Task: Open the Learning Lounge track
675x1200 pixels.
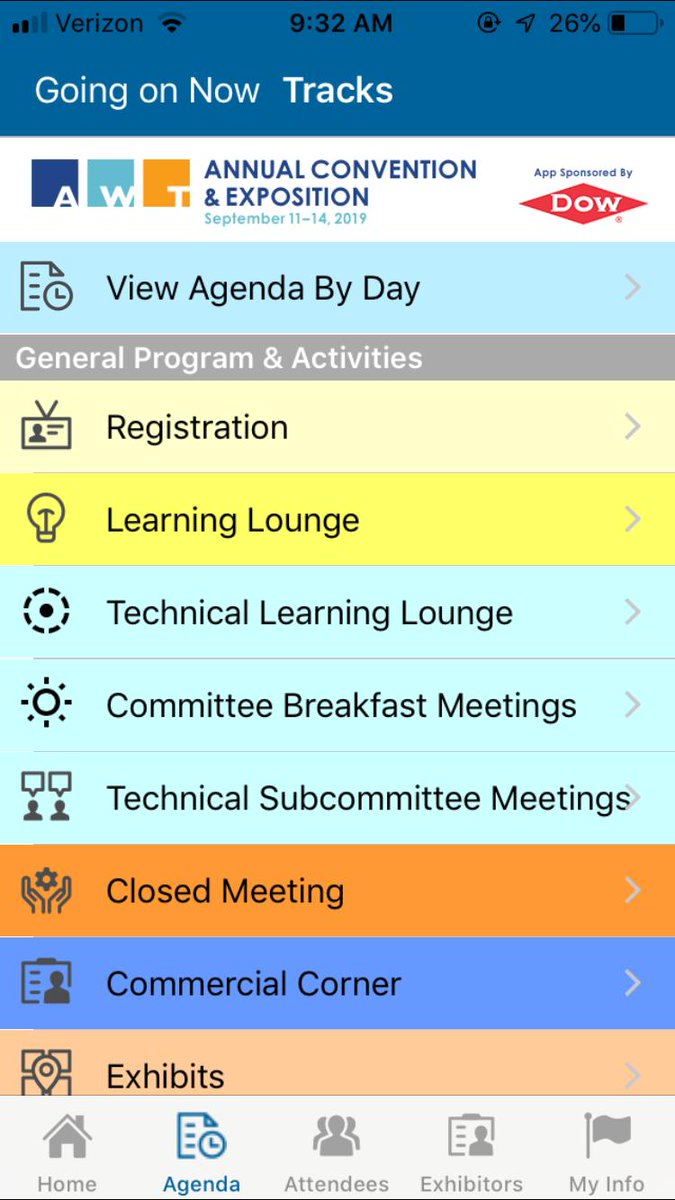Action: [x=337, y=520]
